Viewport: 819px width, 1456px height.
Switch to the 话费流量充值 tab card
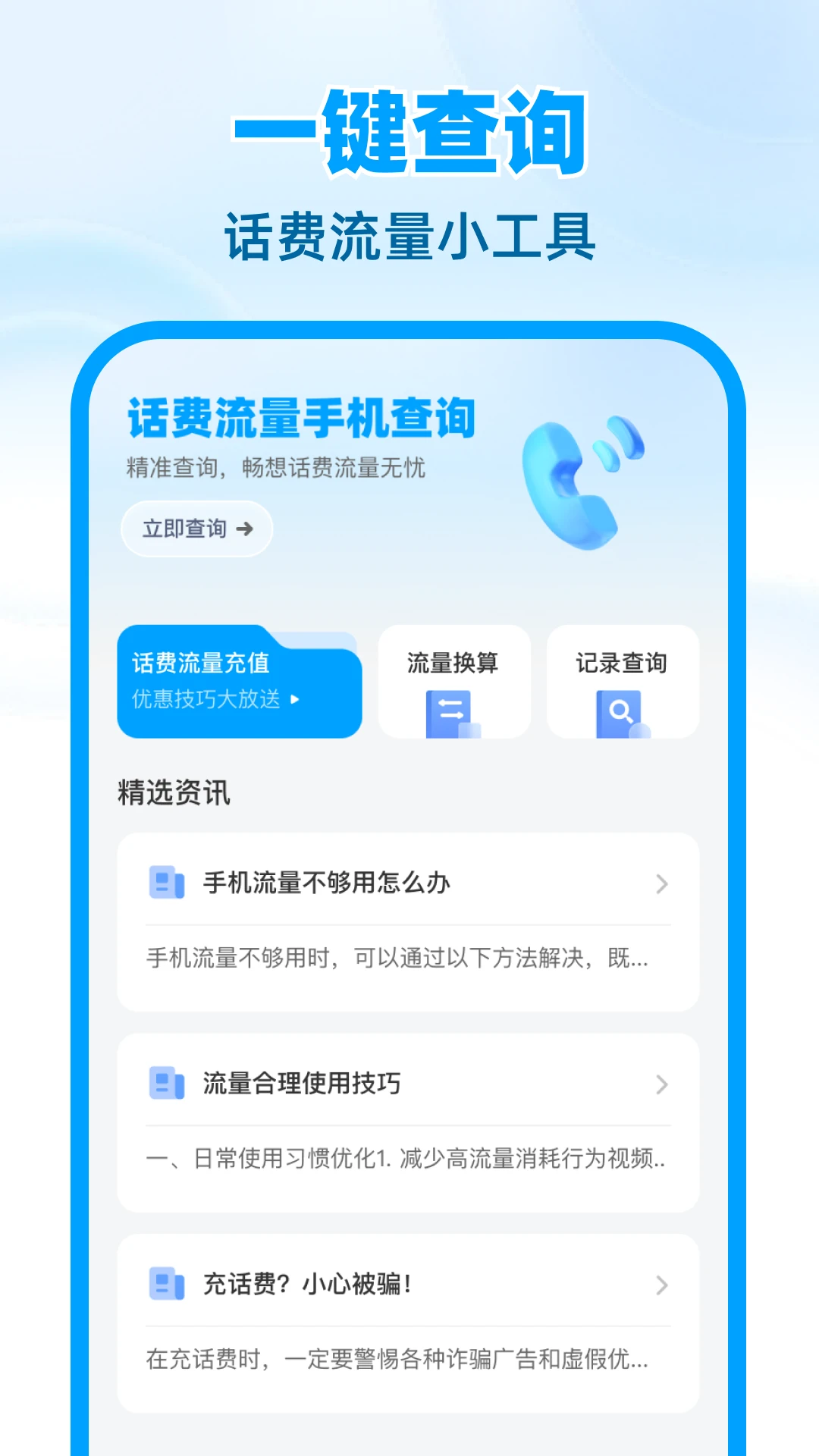click(x=239, y=680)
